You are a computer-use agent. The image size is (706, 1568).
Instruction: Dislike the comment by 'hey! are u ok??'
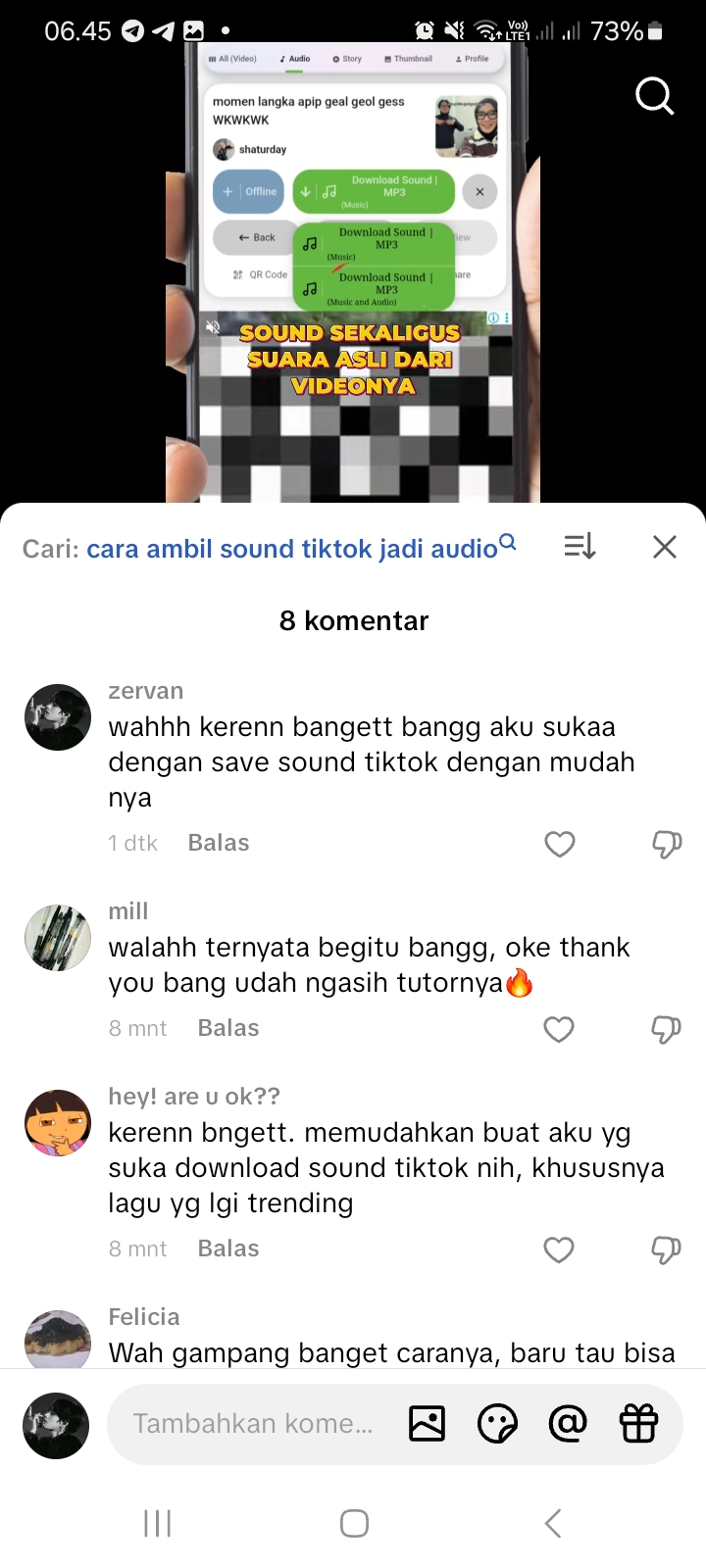[x=667, y=1249]
